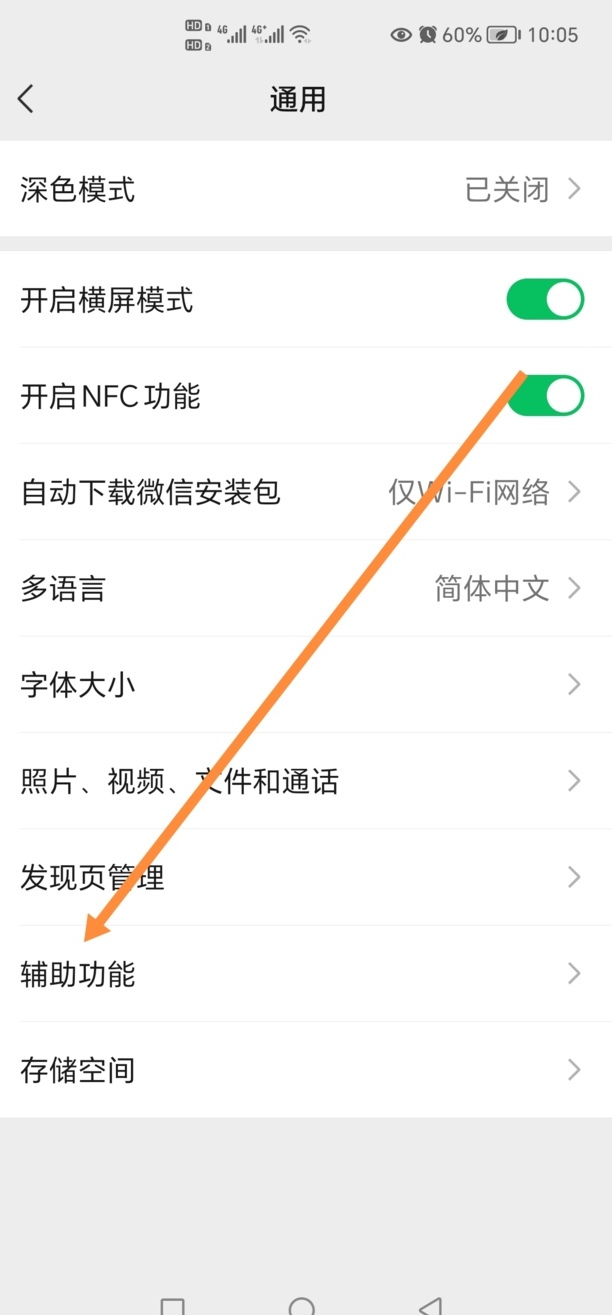The image size is (612, 1315).
Task: Open 照片、视频、文件和通话 settings
Action: coord(300,781)
